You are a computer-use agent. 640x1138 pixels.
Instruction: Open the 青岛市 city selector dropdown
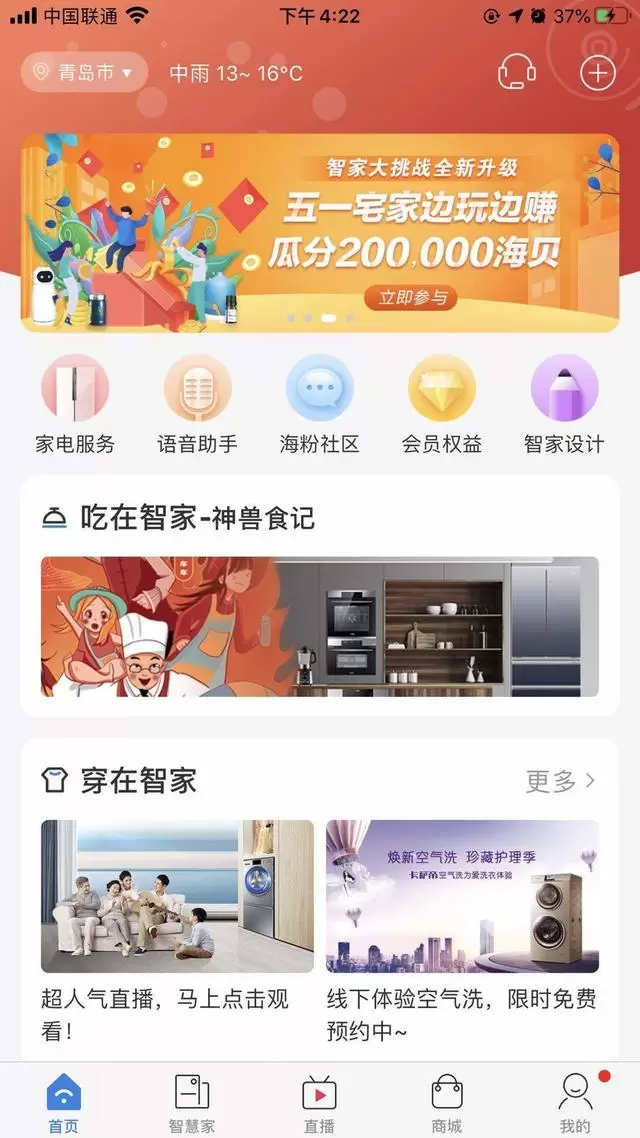tap(84, 72)
